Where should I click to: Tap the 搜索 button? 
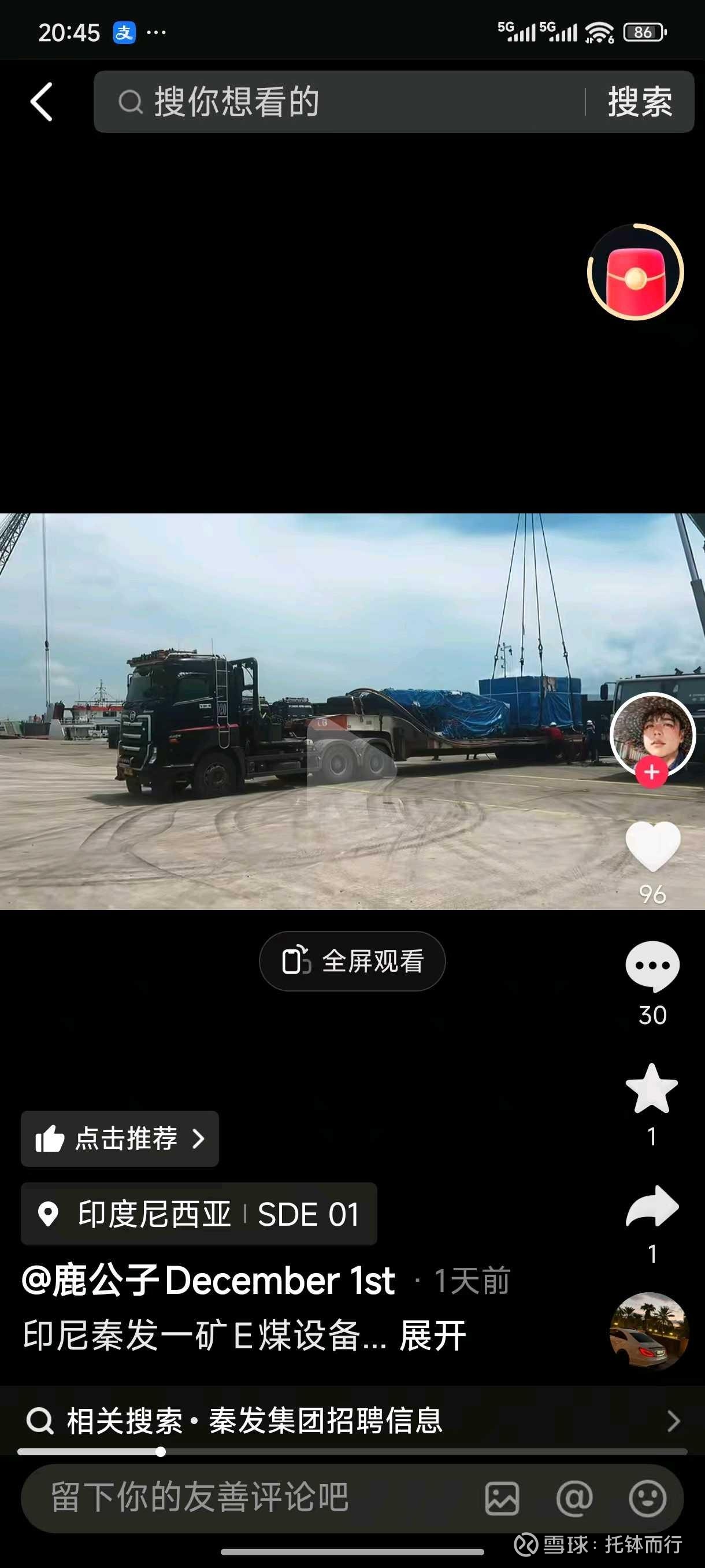coord(640,102)
